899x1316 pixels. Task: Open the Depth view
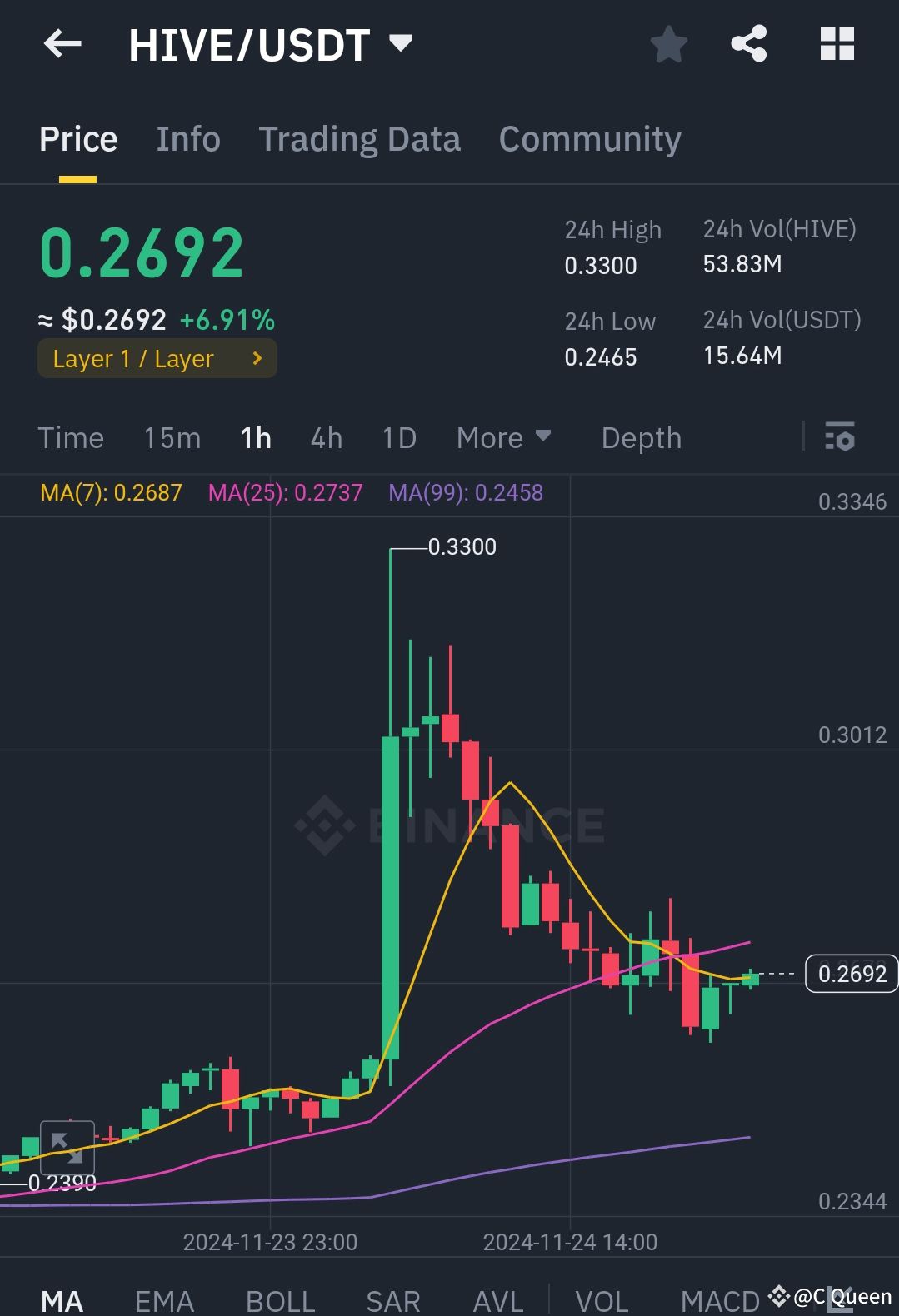coord(641,437)
